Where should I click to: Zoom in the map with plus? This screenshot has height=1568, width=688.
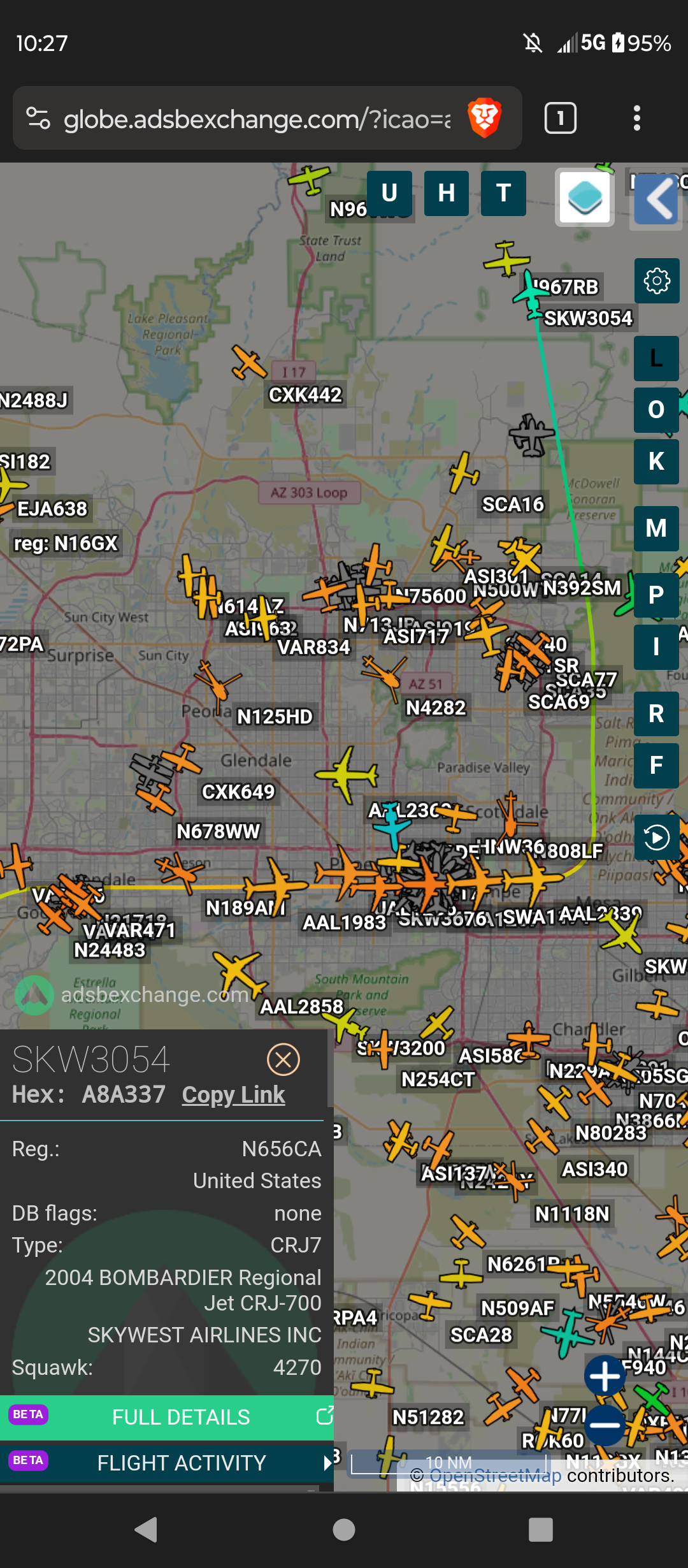605,1376
